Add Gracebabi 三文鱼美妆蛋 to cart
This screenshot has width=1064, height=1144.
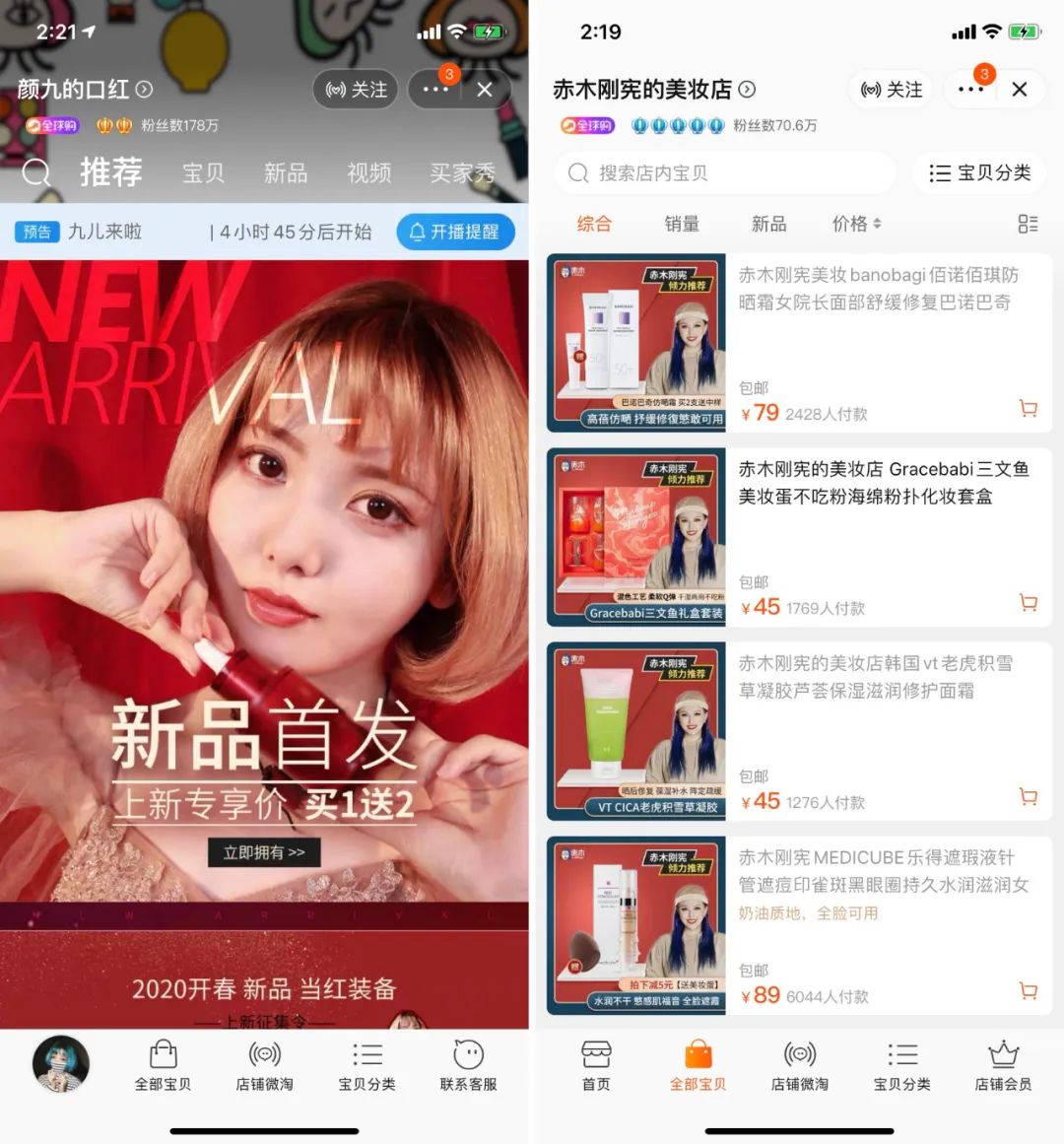(1028, 603)
